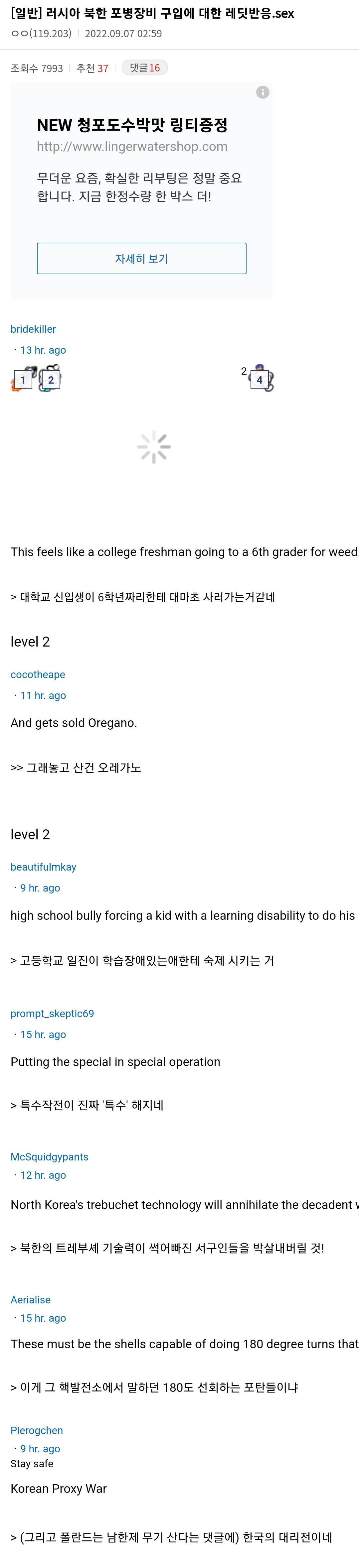Tap the ad info icon

click(x=263, y=92)
